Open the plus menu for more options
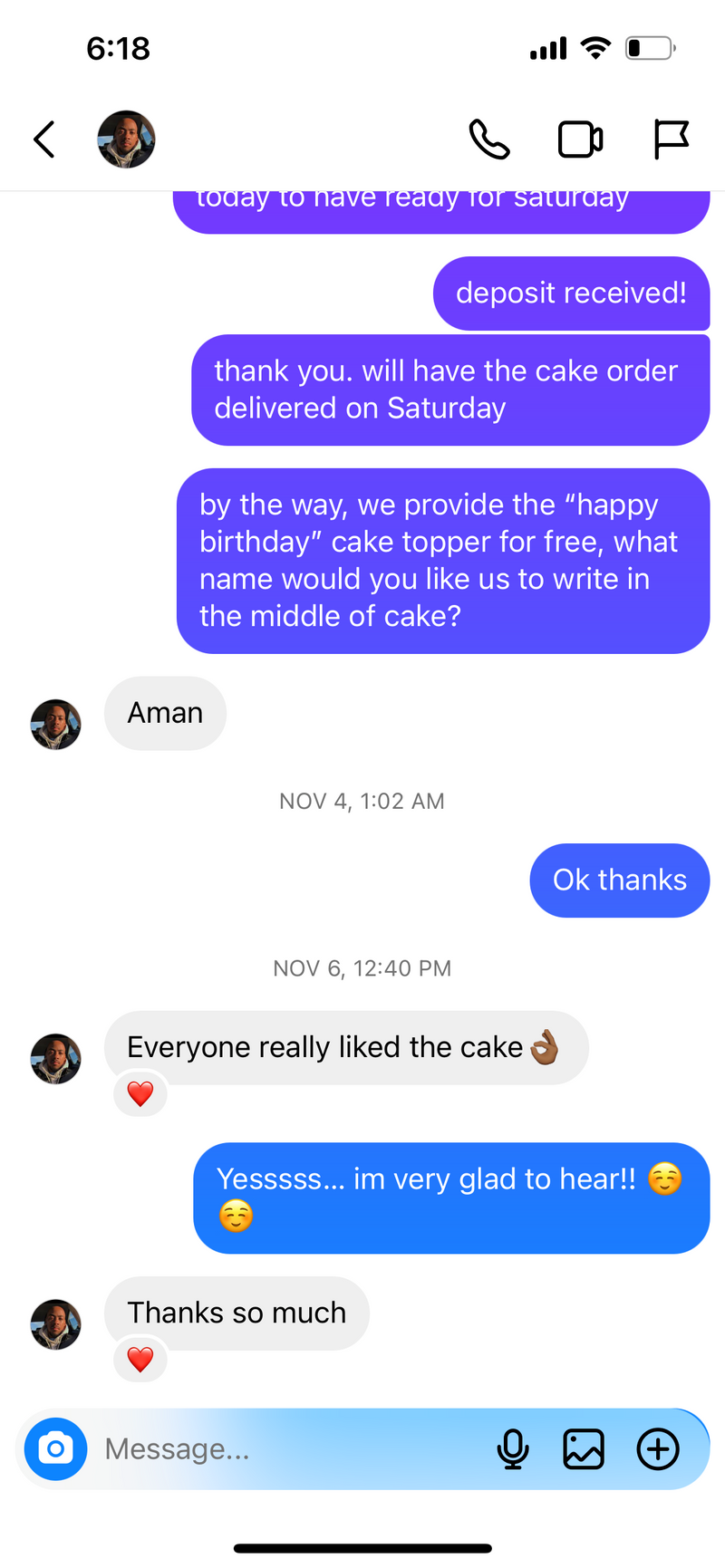The height and width of the screenshot is (1568, 725). (x=658, y=1448)
